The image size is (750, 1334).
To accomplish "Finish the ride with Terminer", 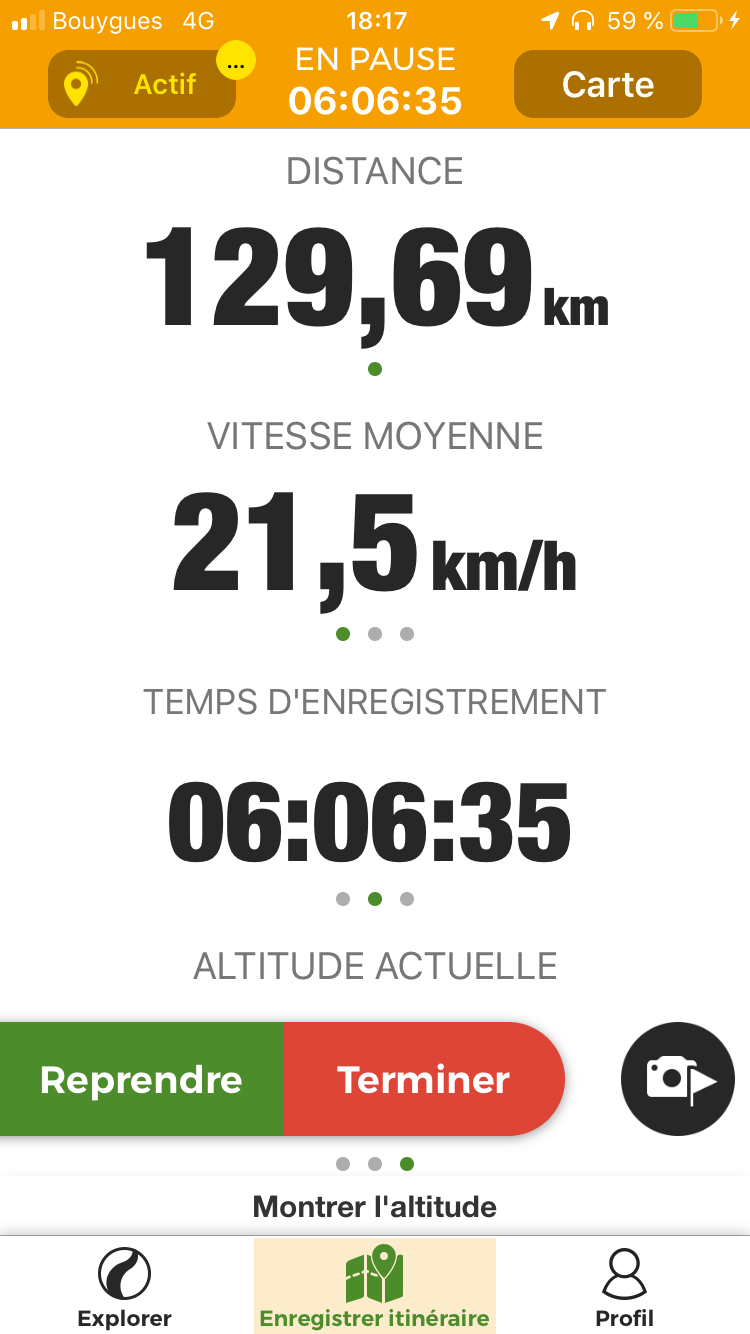I will click(424, 1079).
